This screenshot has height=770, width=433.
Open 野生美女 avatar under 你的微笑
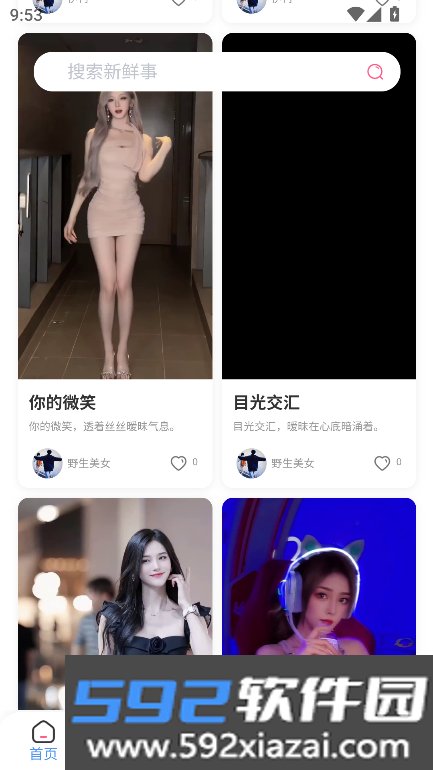pyautogui.click(x=47, y=463)
